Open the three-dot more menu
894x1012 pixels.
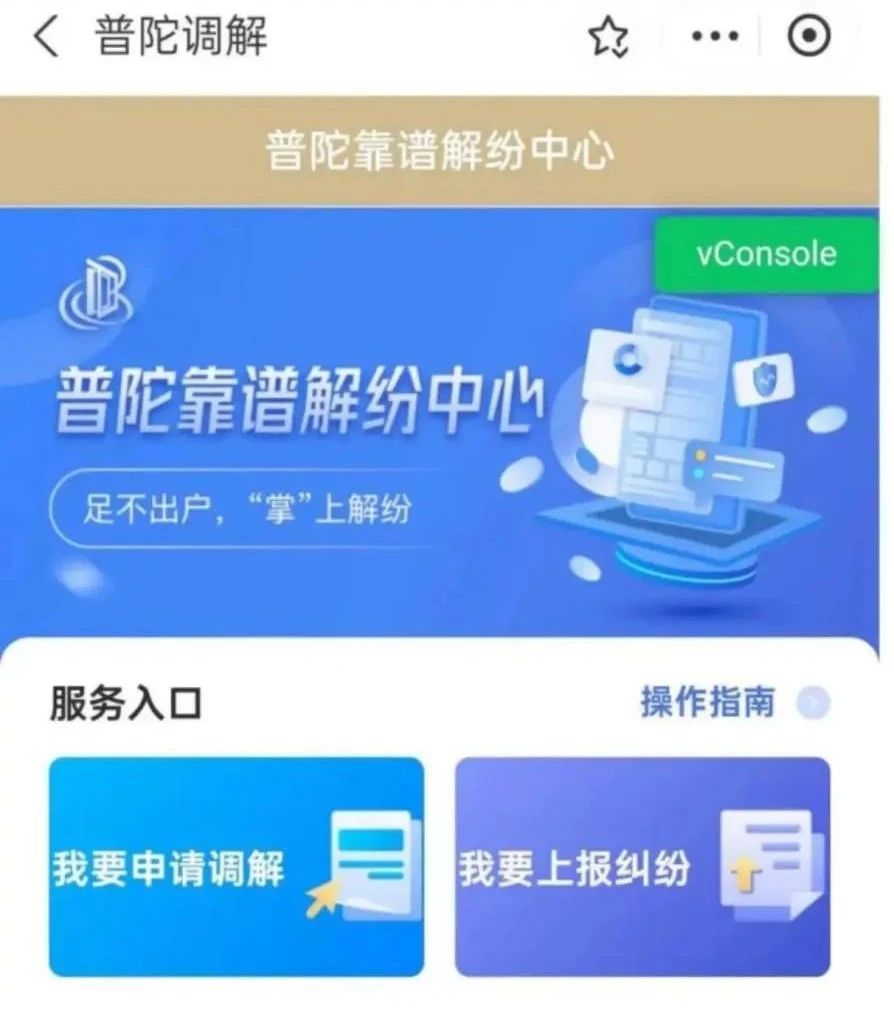715,38
